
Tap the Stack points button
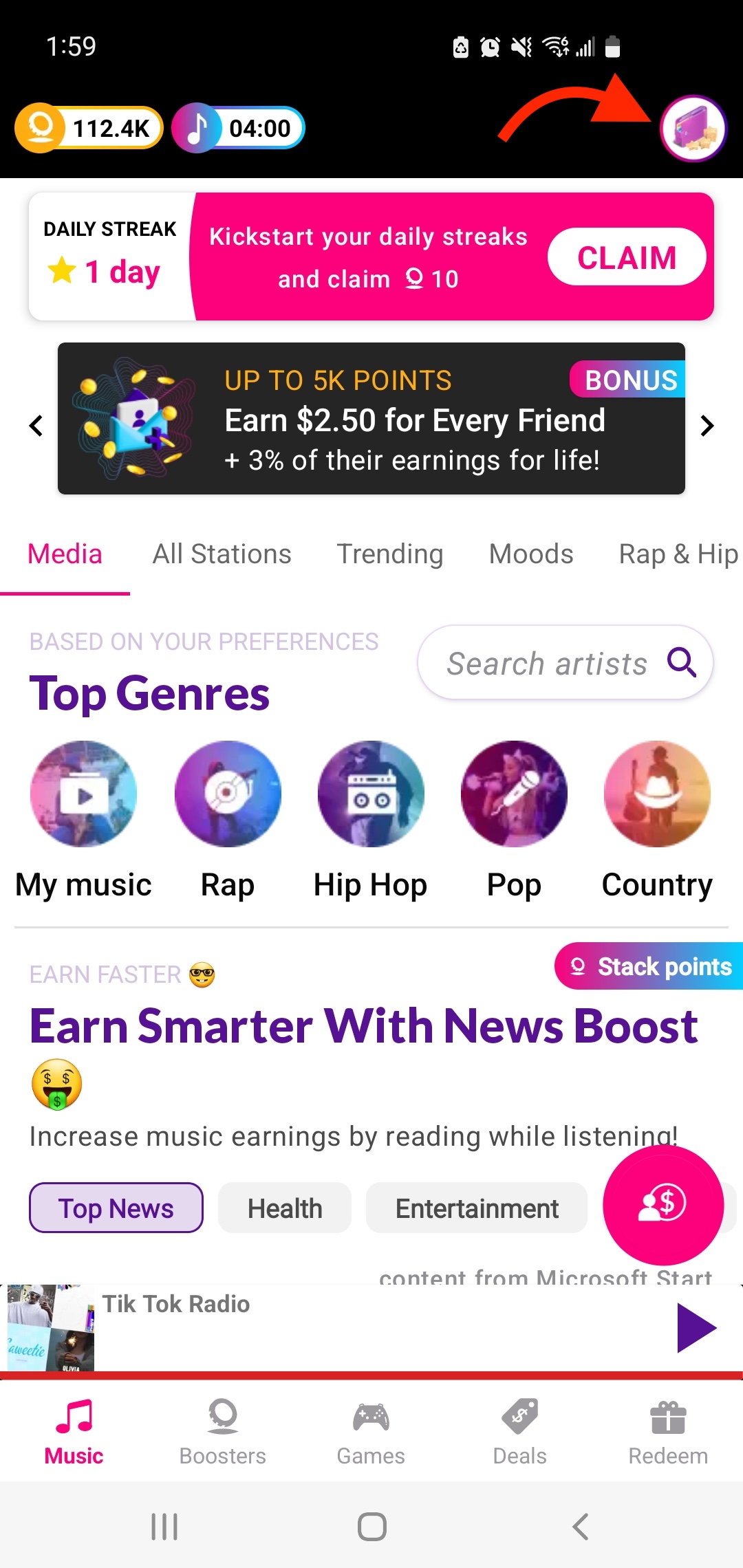click(650, 966)
